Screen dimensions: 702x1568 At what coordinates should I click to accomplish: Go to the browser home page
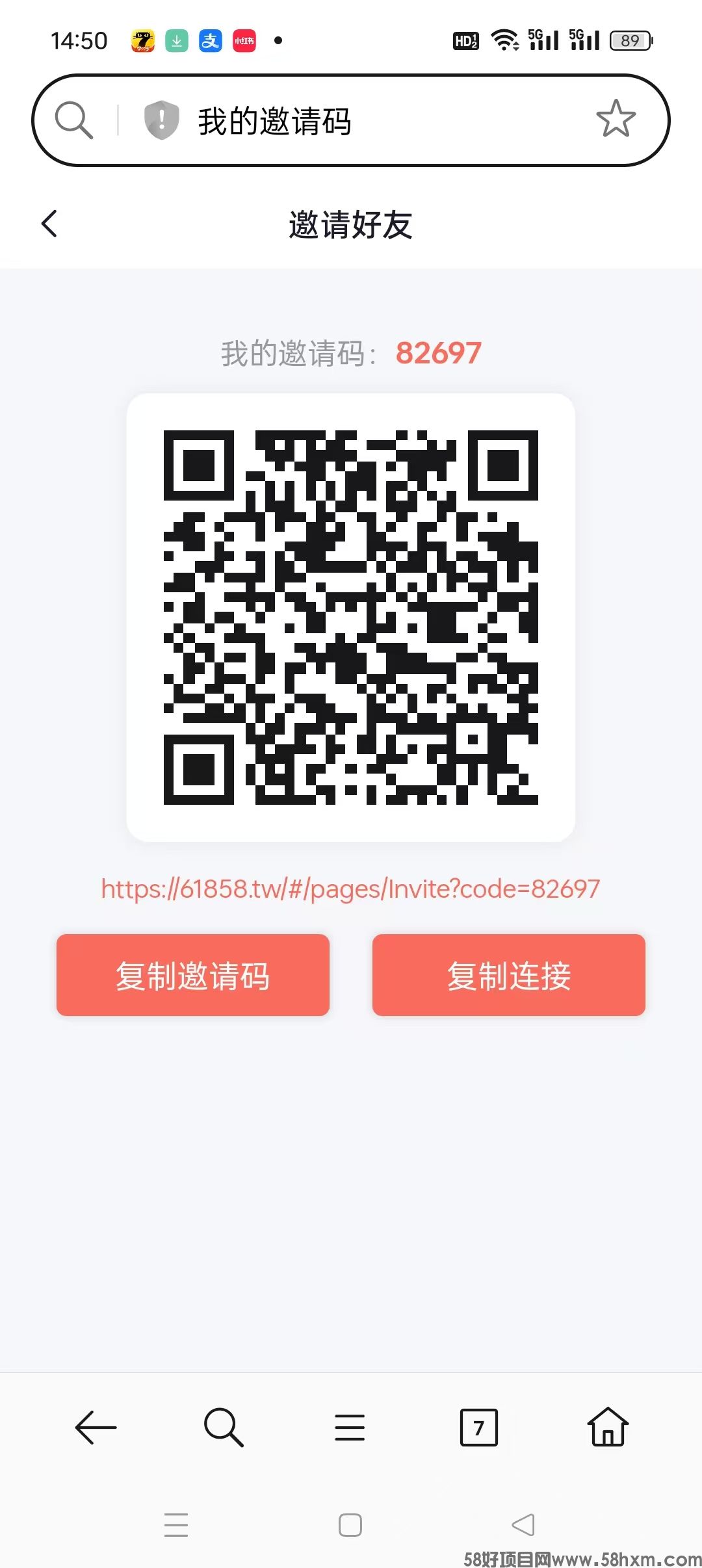[608, 1426]
